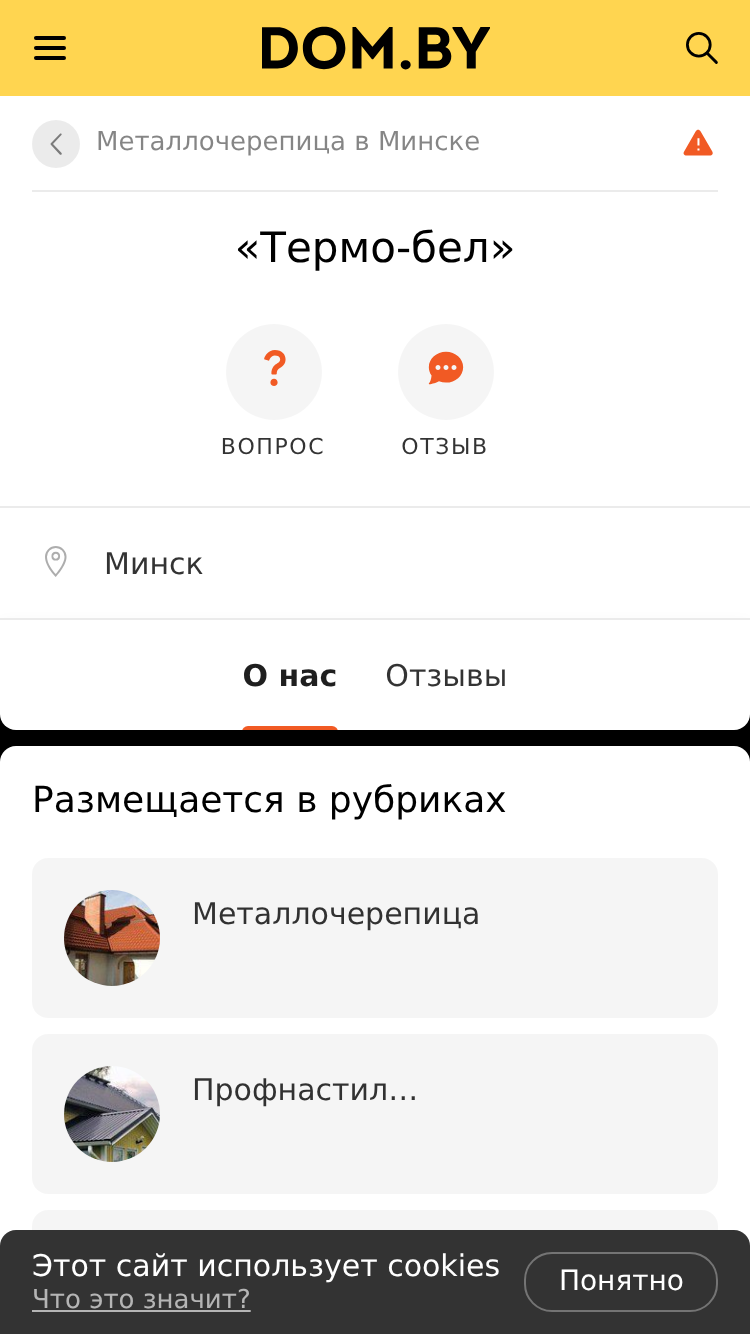Open the hamburger menu
Screen dimensions: 750x1334
(x=49, y=48)
